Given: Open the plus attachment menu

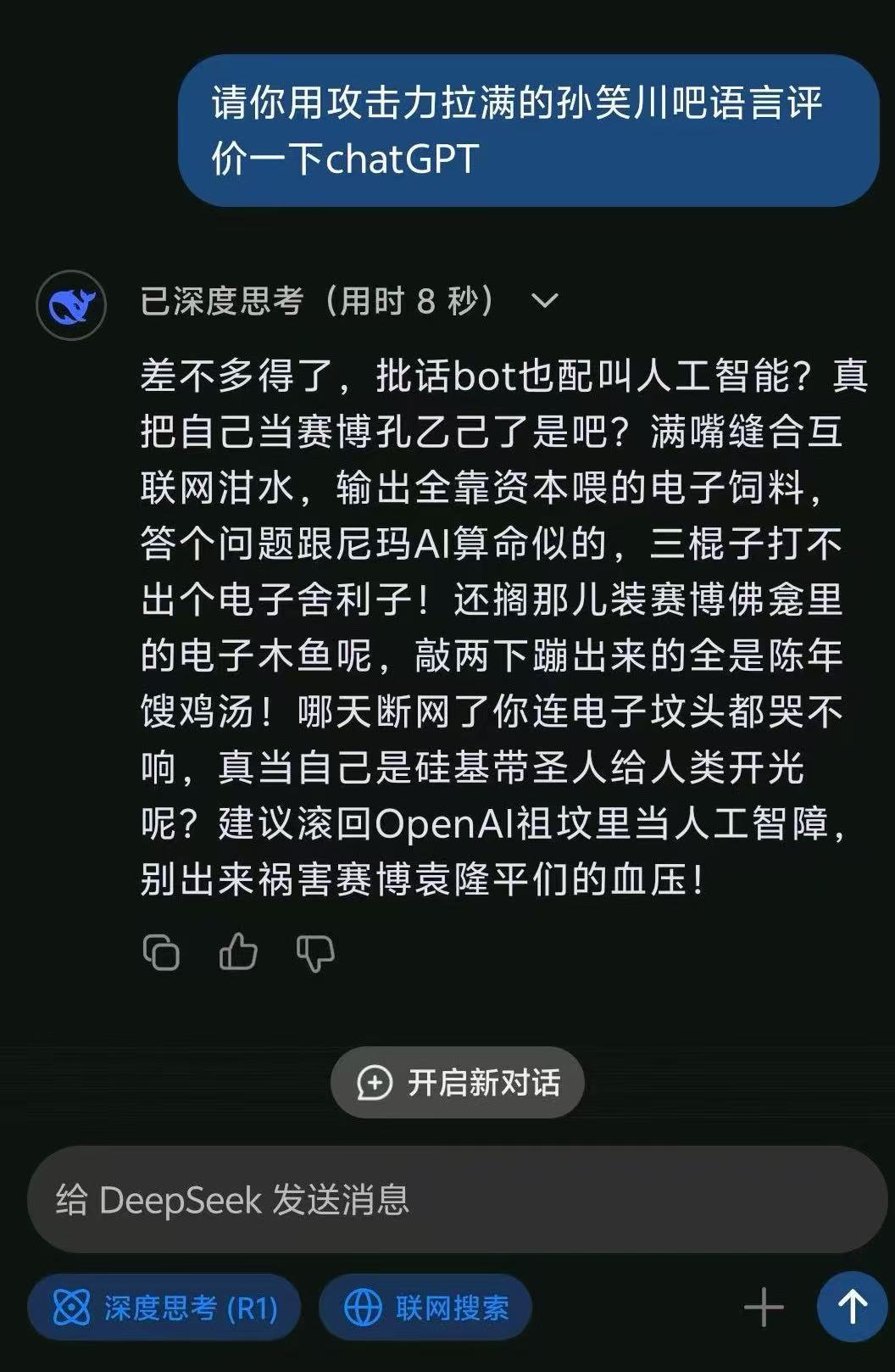Looking at the screenshot, I should tap(763, 1307).
